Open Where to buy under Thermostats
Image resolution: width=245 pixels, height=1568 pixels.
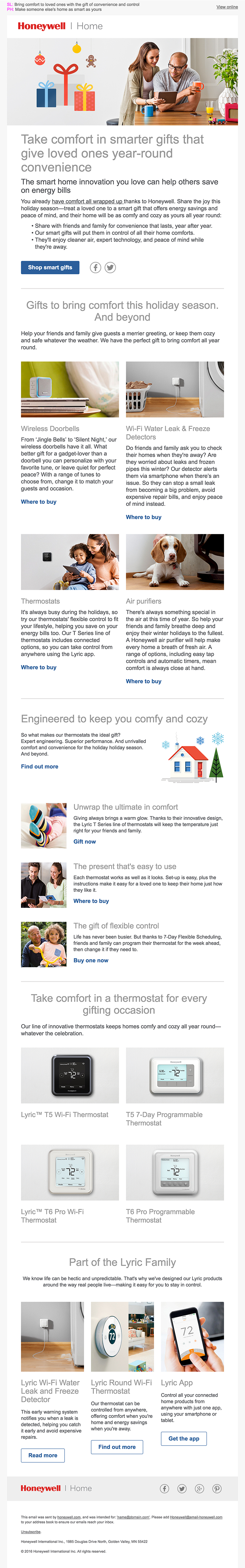pos(38,667)
